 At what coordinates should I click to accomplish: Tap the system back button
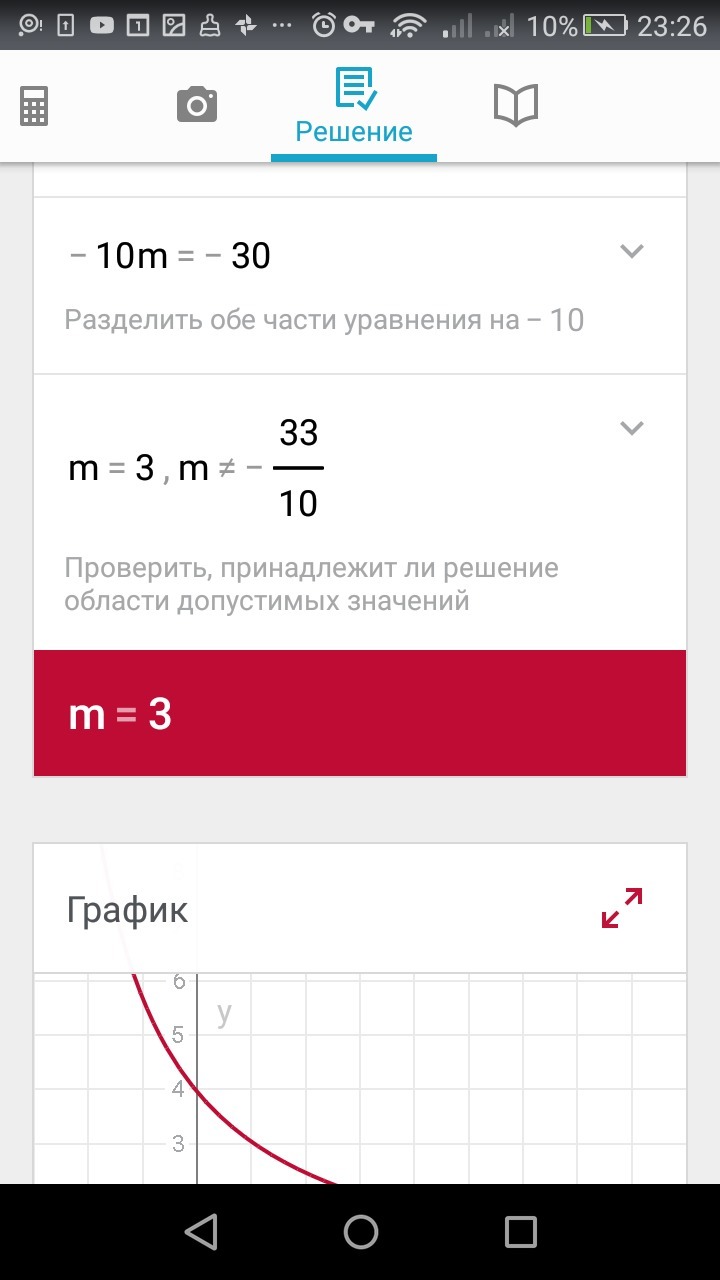click(201, 1231)
